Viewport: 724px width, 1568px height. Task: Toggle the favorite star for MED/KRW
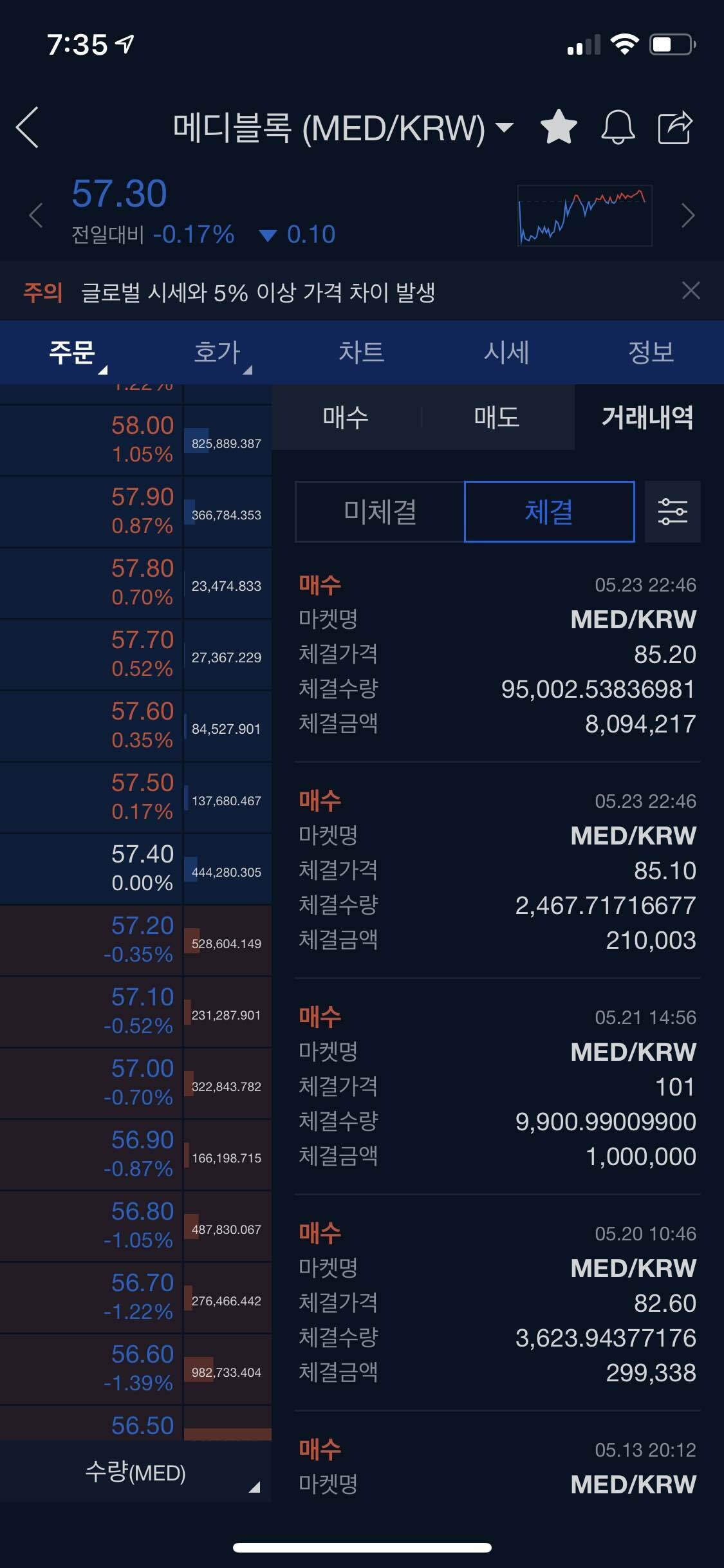pos(558,127)
